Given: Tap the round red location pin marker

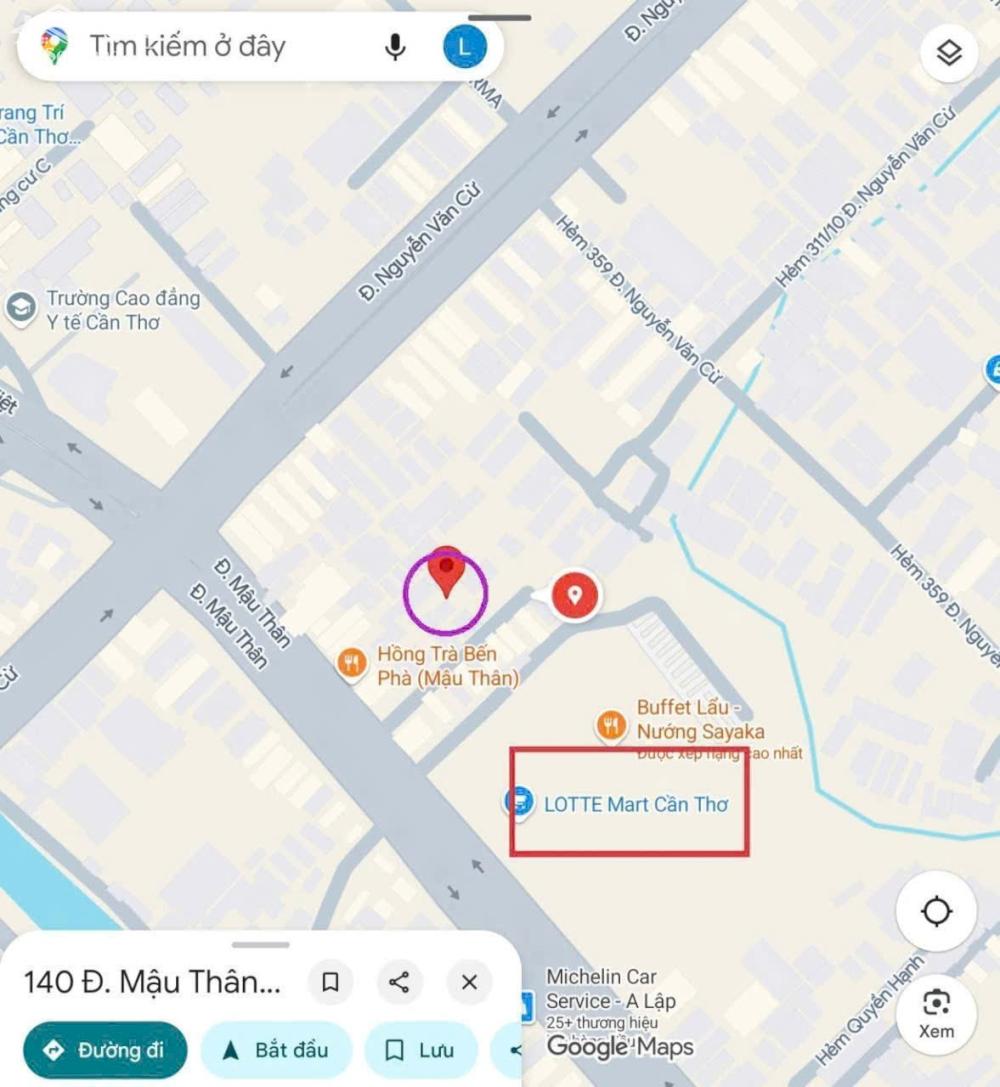Looking at the screenshot, I should 575,595.
